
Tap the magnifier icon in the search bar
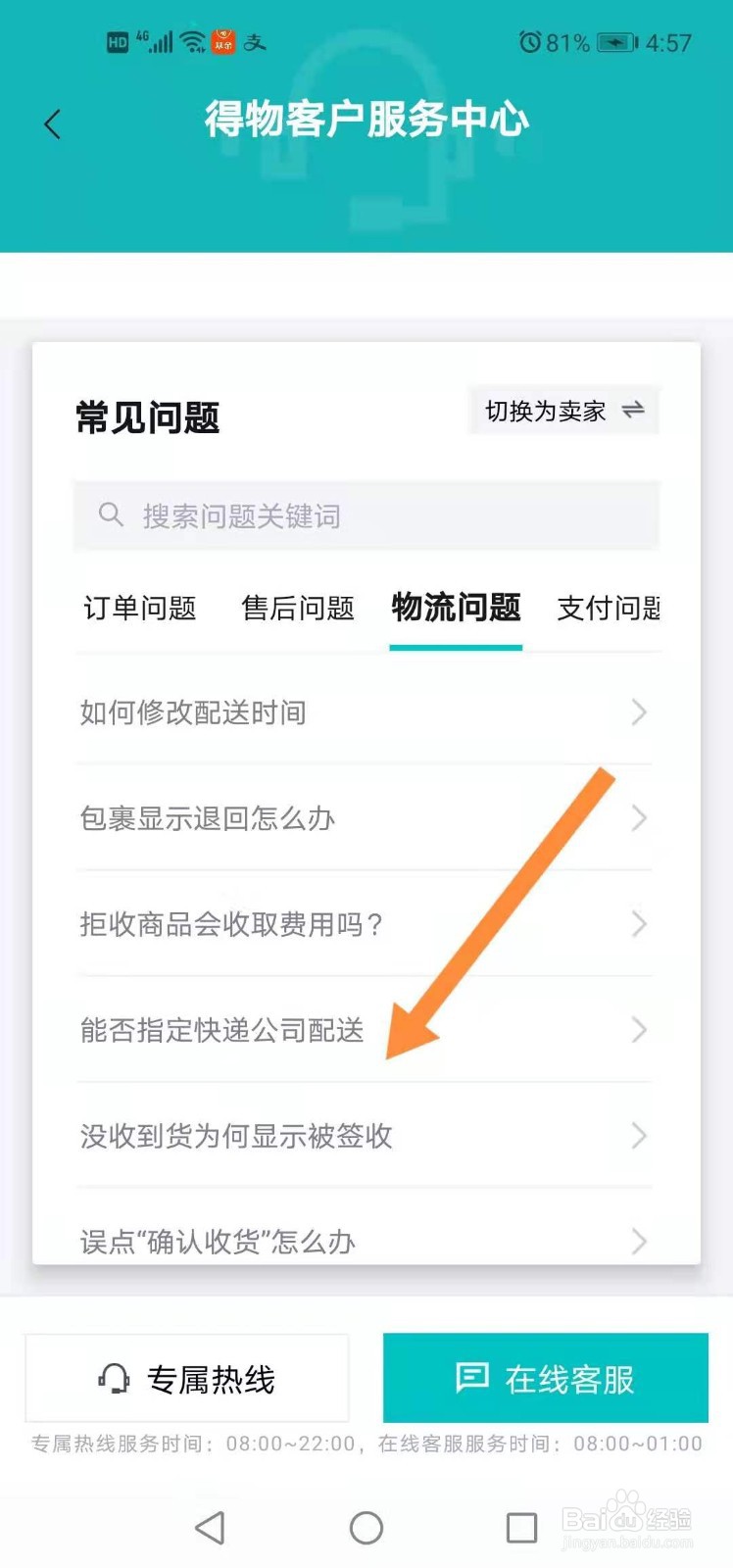110,514
